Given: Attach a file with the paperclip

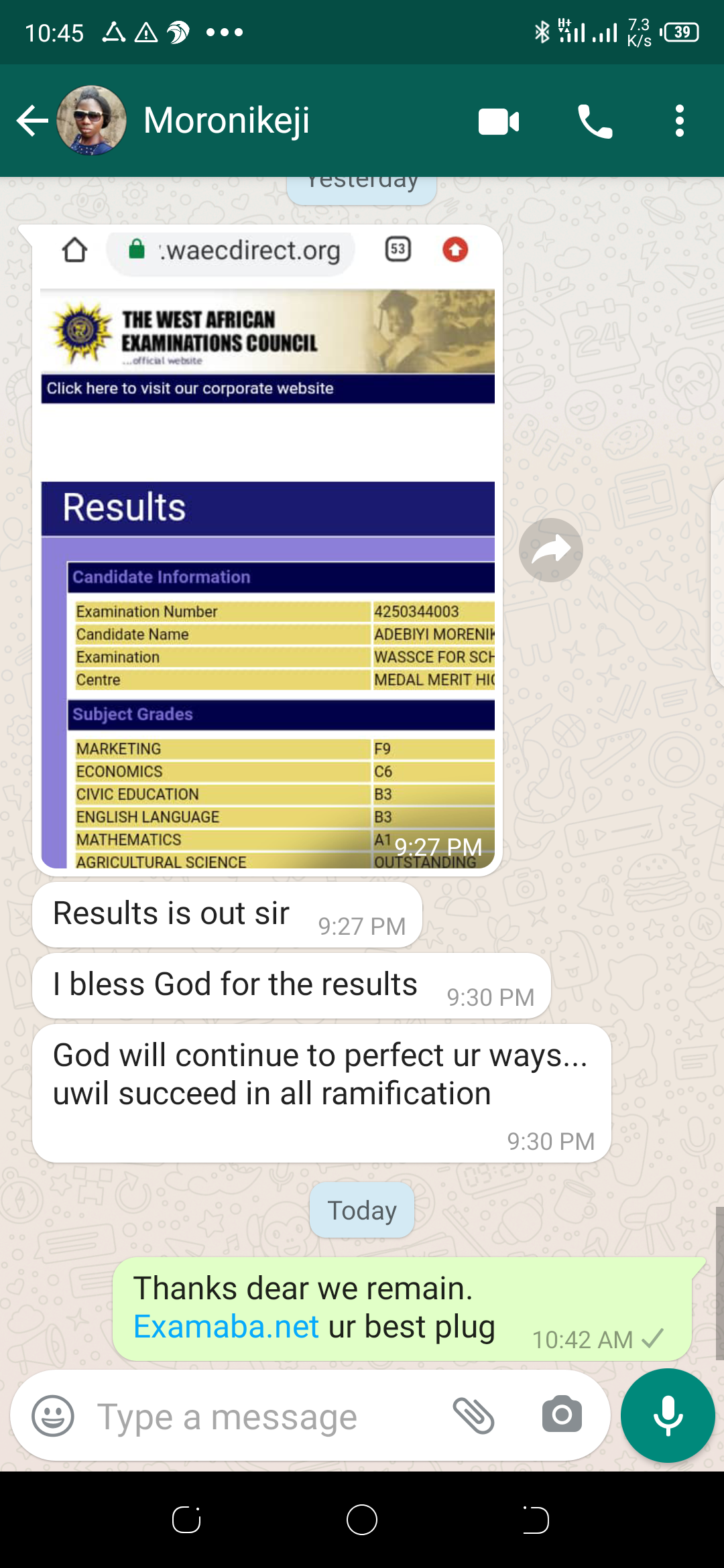Looking at the screenshot, I should (x=473, y=1416).
